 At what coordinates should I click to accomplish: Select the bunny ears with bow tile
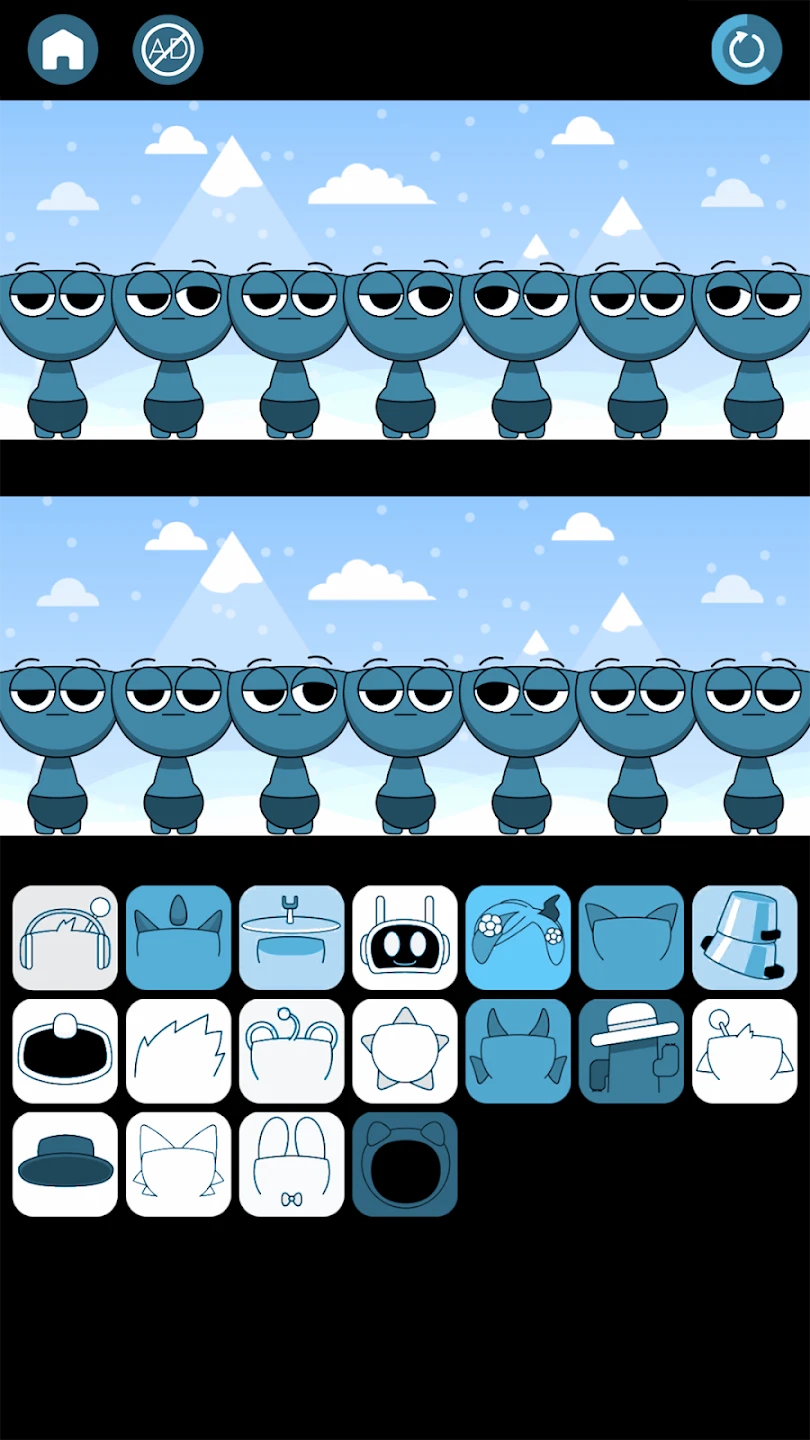[x=291, y=1164]
